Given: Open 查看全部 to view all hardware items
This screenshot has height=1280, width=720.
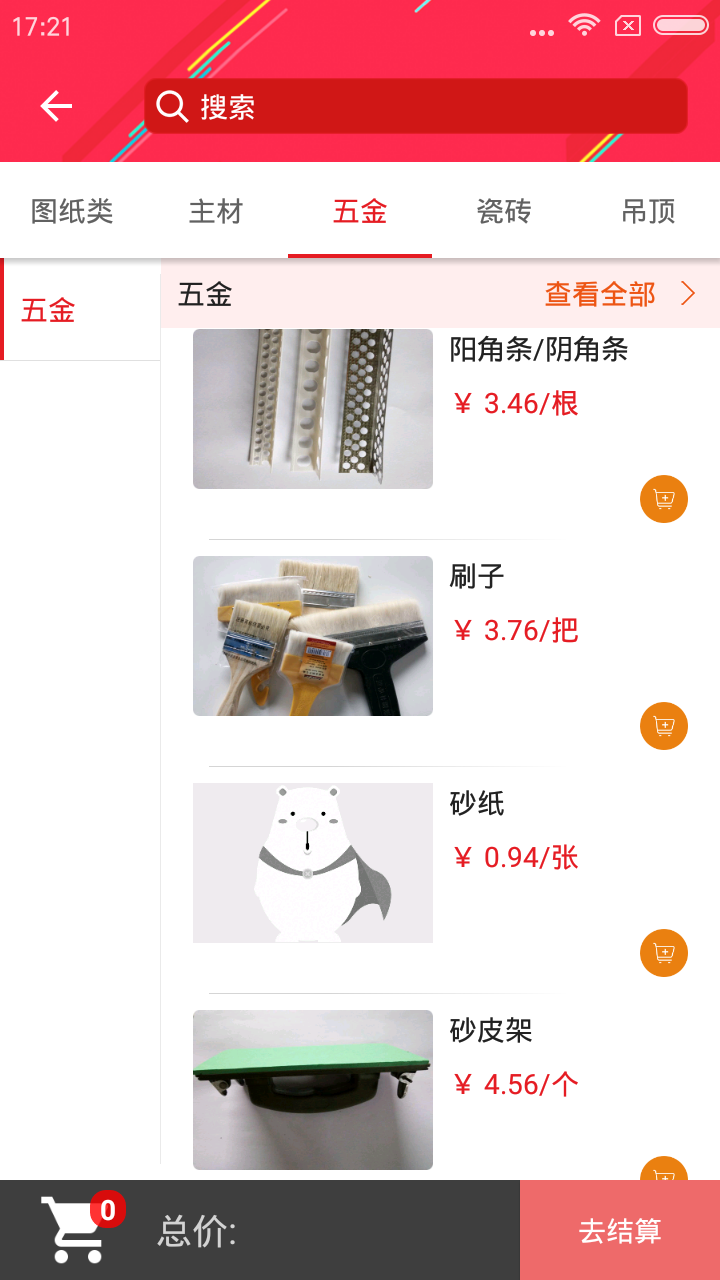Looking at the screenshot, I should [598, 293].
